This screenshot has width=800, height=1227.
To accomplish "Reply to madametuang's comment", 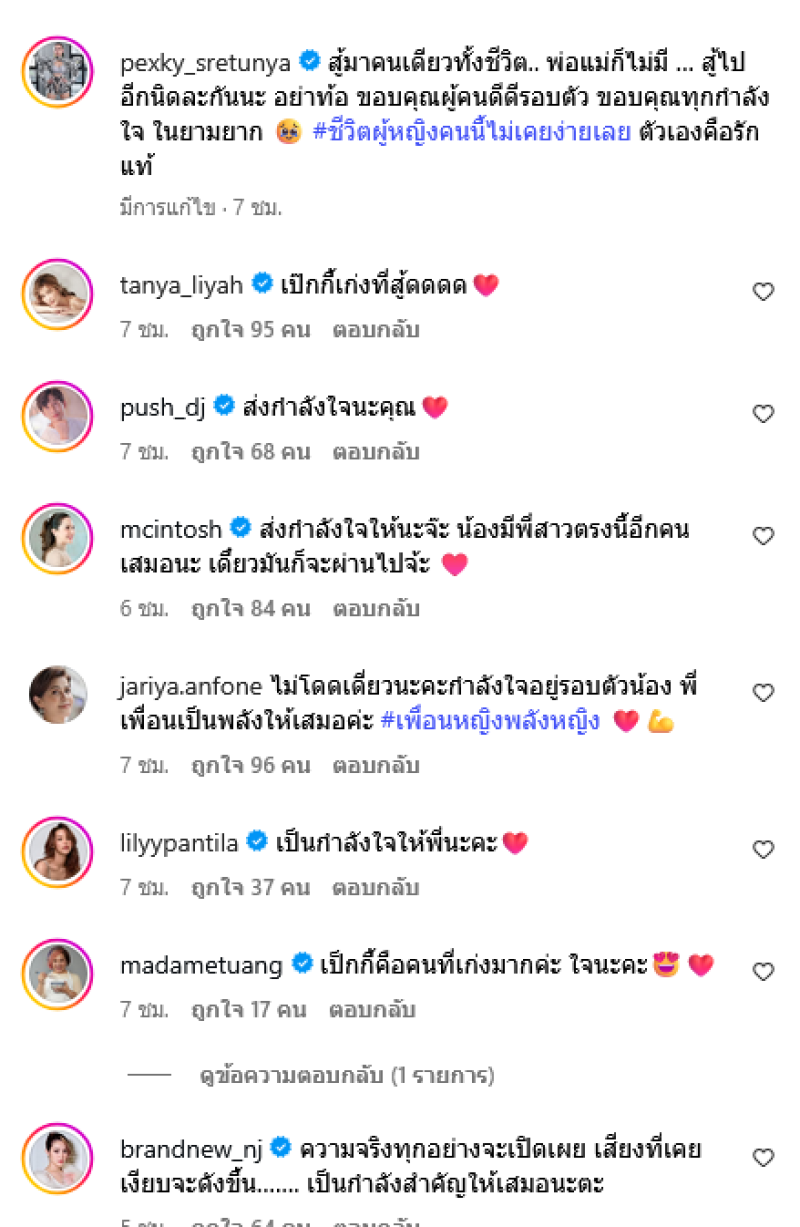I will [x=376, y=1009].
